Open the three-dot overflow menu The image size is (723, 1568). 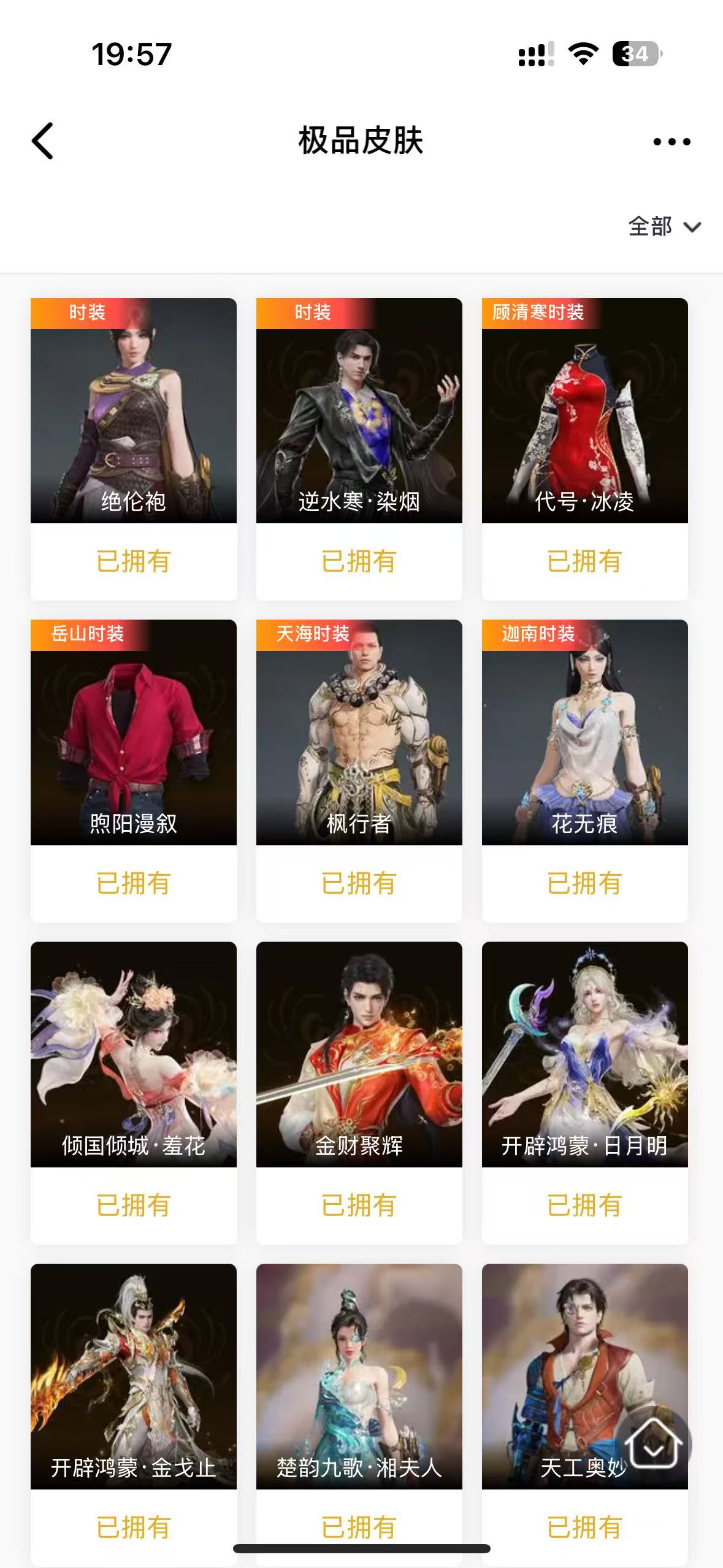pos(671,142)
